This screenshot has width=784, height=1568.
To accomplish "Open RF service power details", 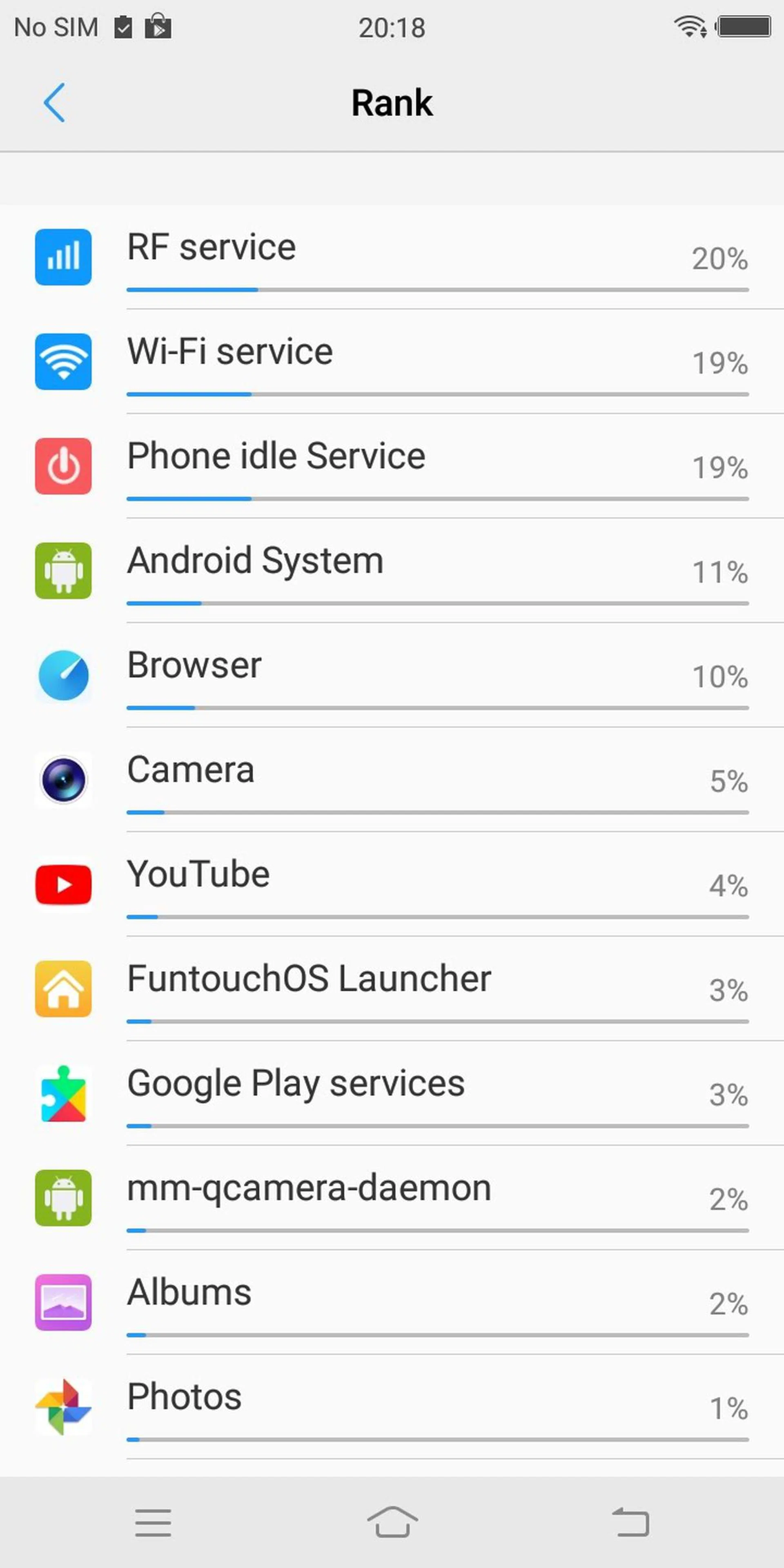I will (392, 258).
